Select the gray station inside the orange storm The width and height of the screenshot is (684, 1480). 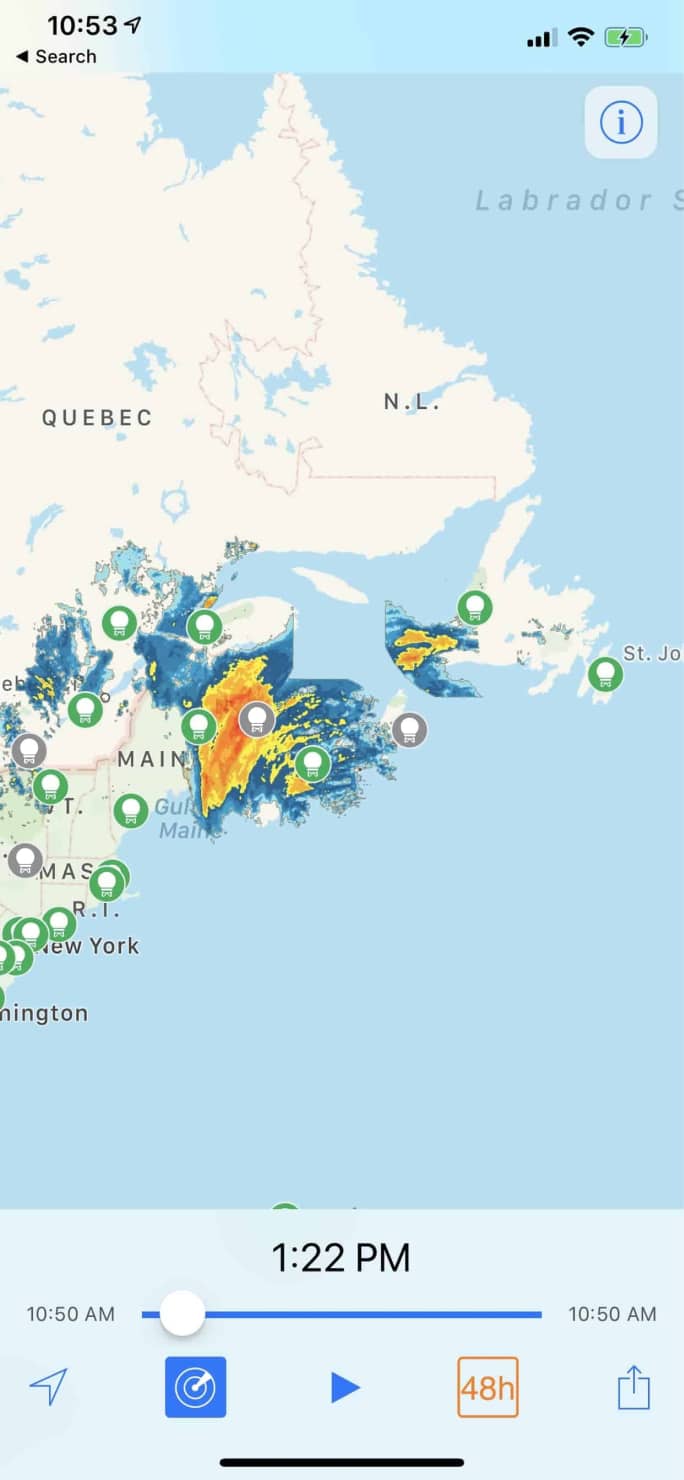tap(258, 718)
